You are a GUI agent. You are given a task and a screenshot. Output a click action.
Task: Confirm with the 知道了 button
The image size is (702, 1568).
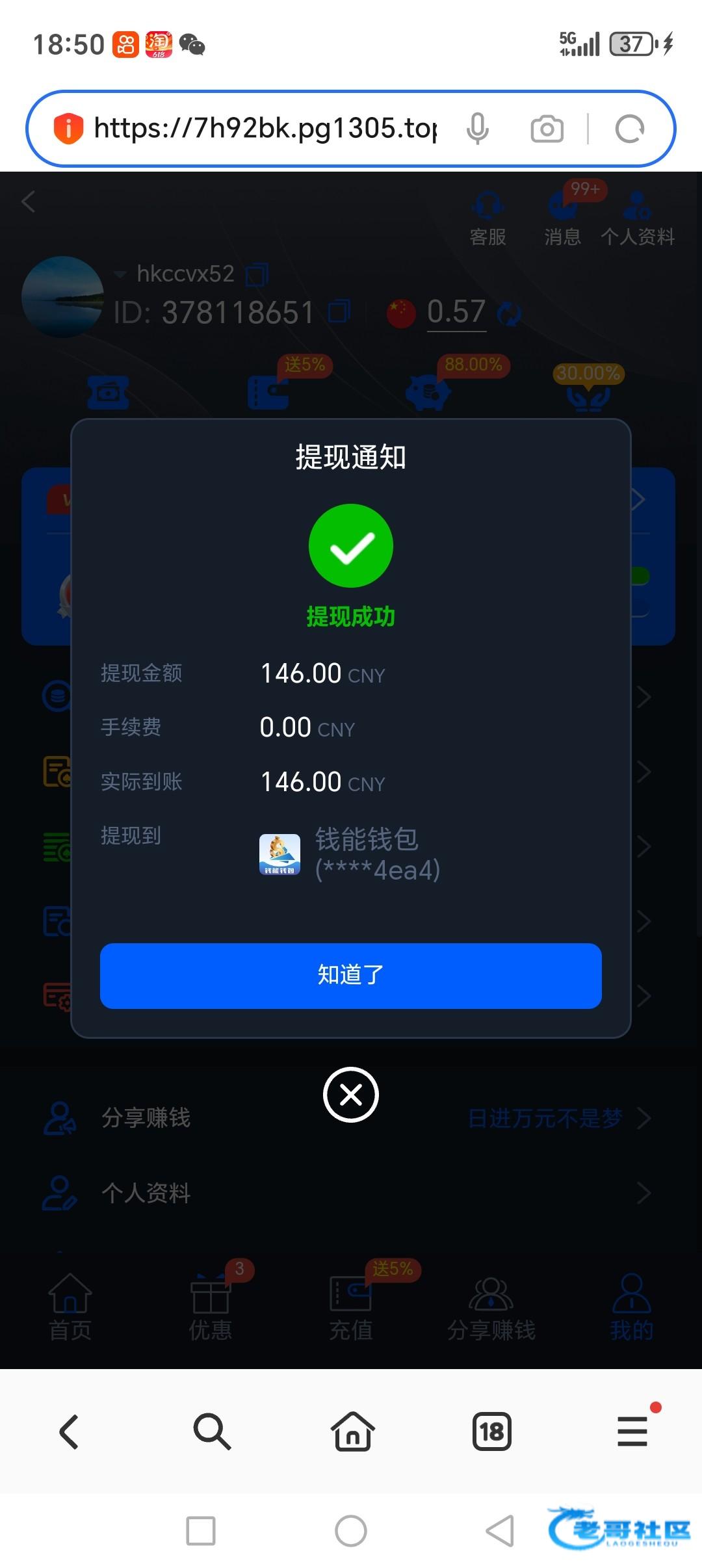(x=350, y=975)
